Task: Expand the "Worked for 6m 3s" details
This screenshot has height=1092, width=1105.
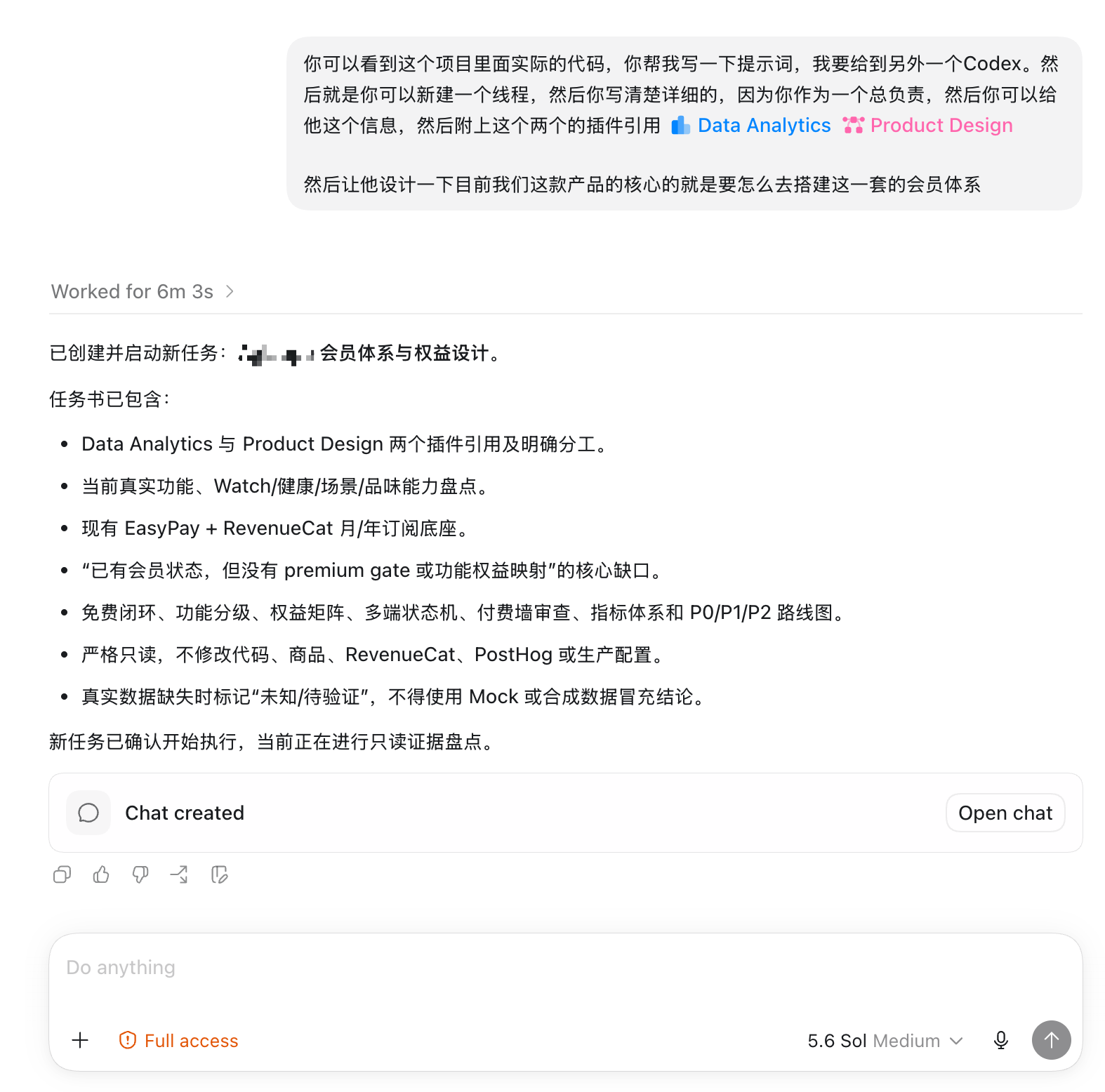Action: click(143, 291)
